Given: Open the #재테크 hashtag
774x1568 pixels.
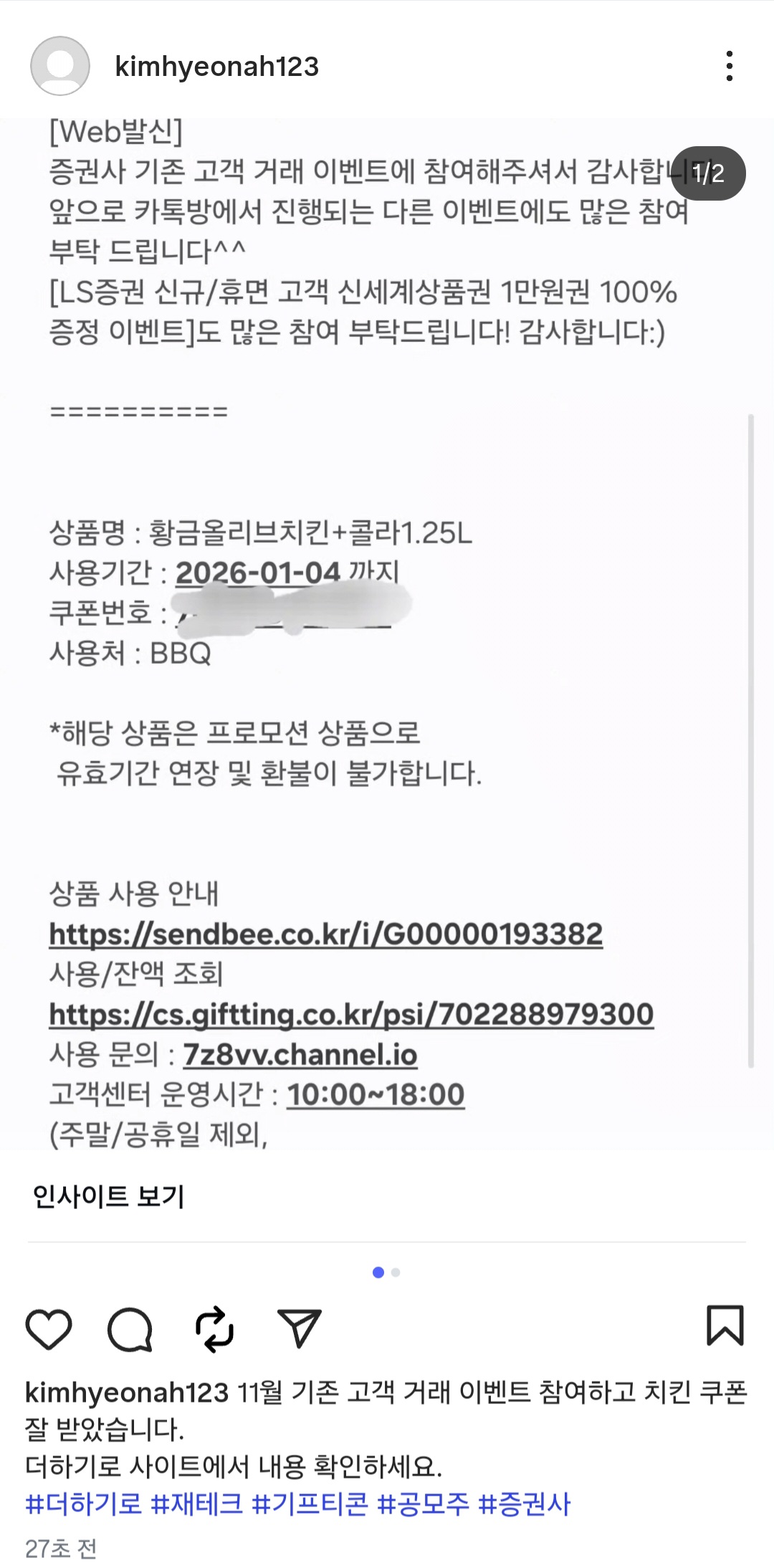Looking at the screenshot, I should 197,1504.
